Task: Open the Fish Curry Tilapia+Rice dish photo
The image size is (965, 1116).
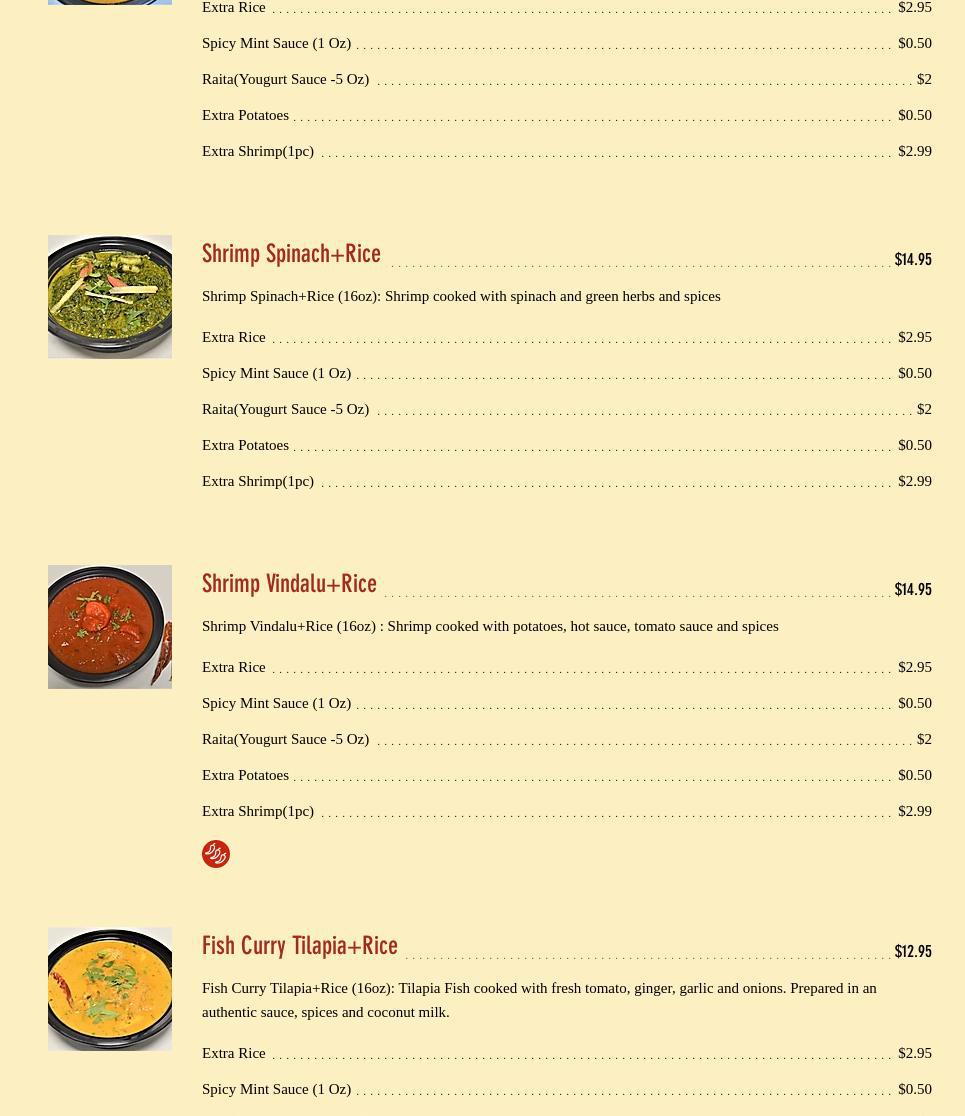Action: click(x=110, y=989)
